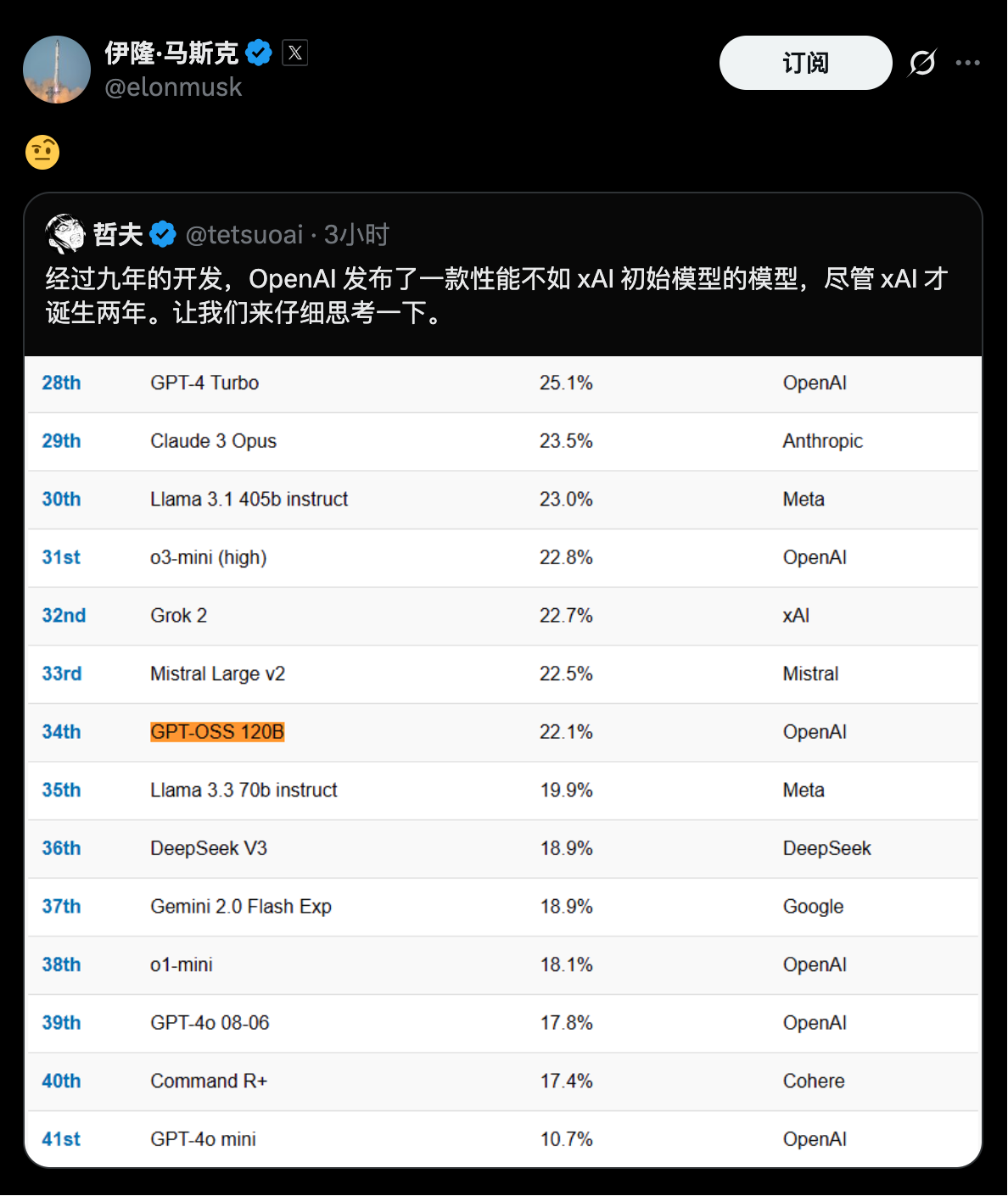Click the 41st rank link for GPT-4o mini
Screen dimensions: 1008x1196
(59, 1139)
